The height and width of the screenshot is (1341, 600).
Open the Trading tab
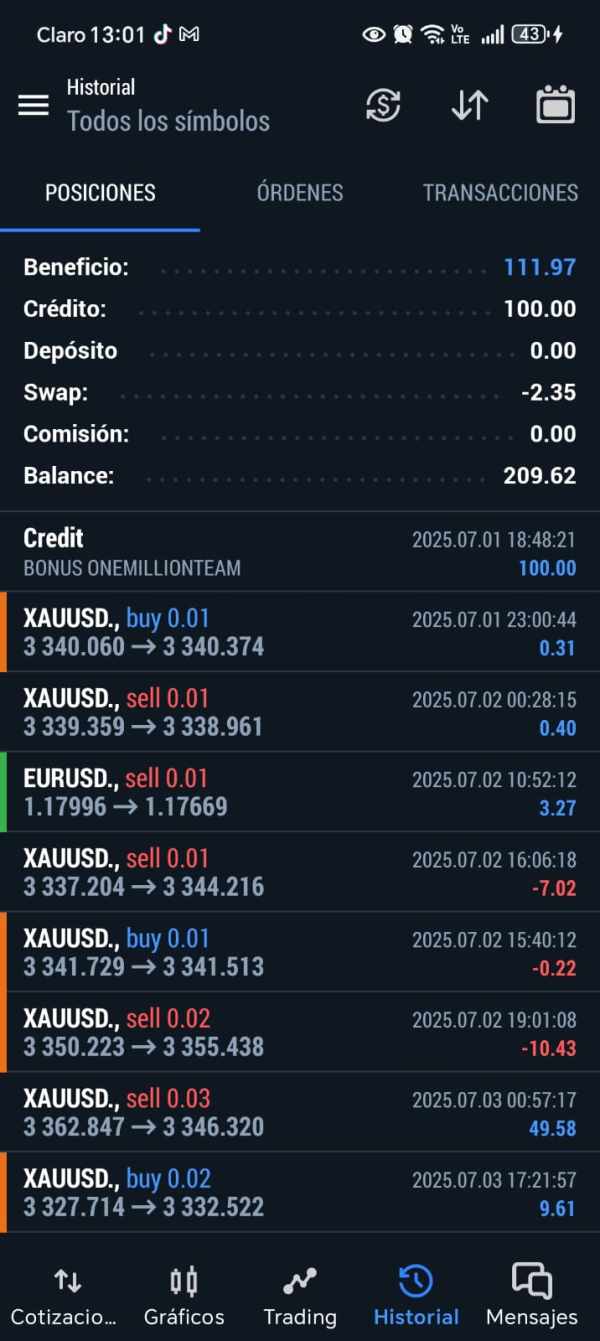coord(300,1295)
